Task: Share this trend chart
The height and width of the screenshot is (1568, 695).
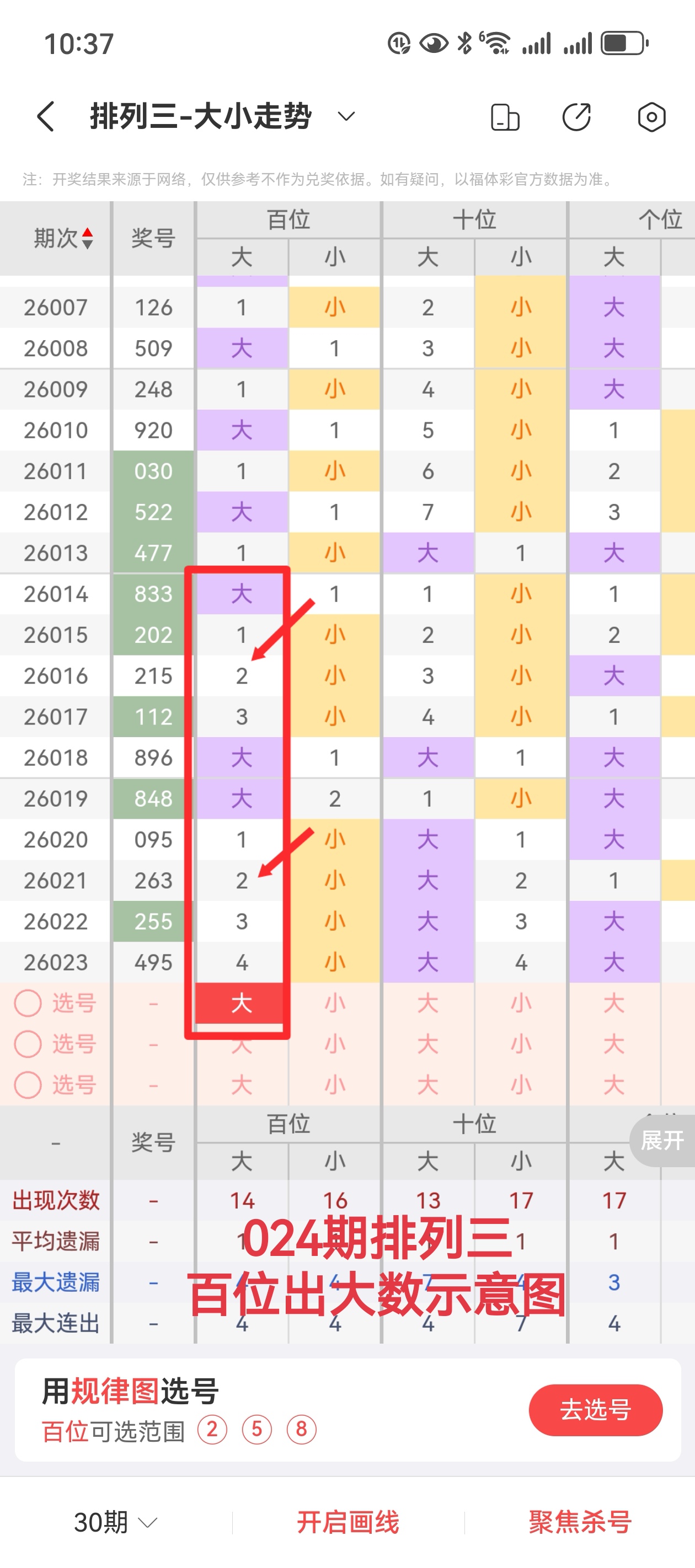Action: (x=576, y=117)
